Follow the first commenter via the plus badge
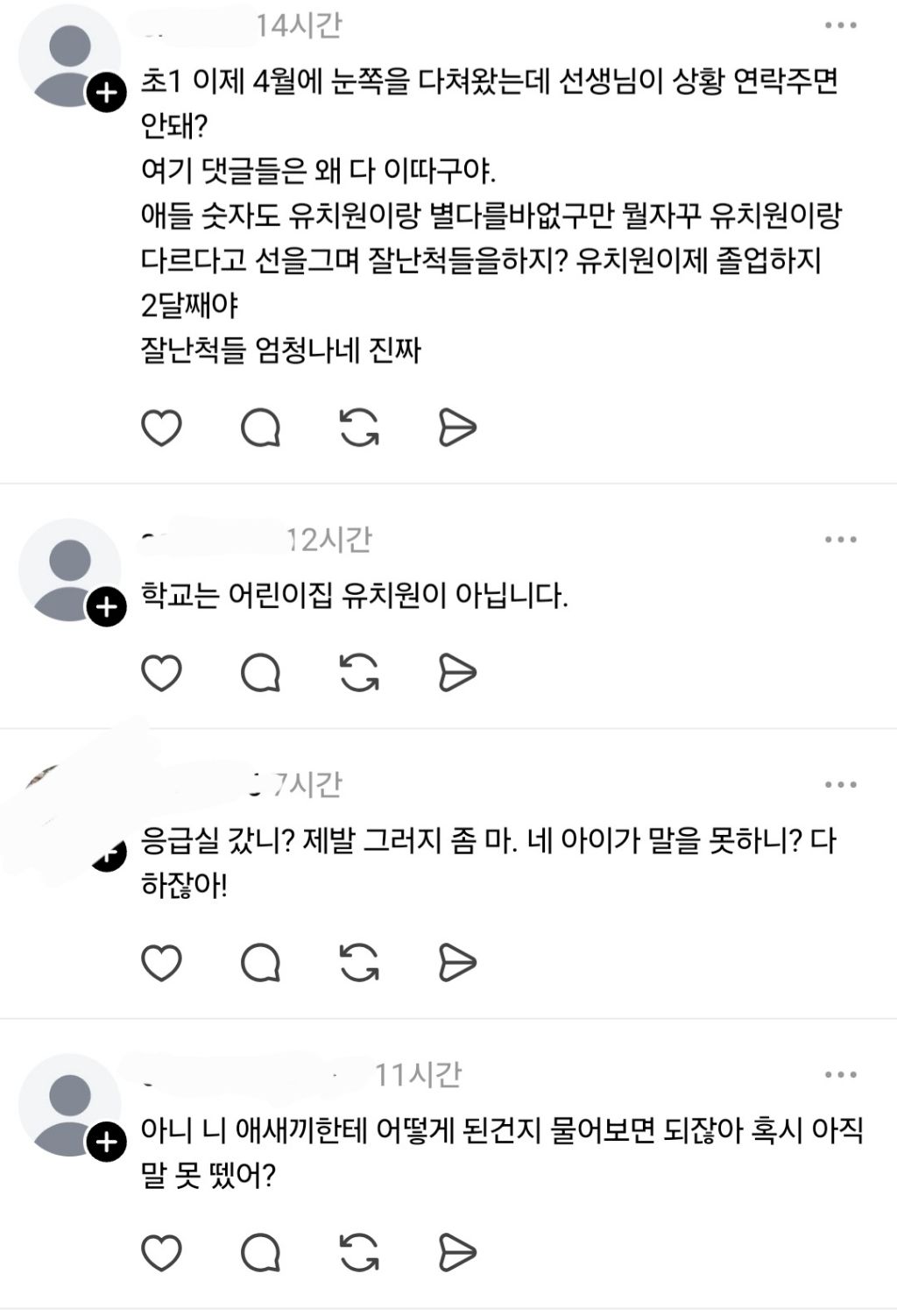Viewport: 897px width, 1316px height. tap(105, 93)
